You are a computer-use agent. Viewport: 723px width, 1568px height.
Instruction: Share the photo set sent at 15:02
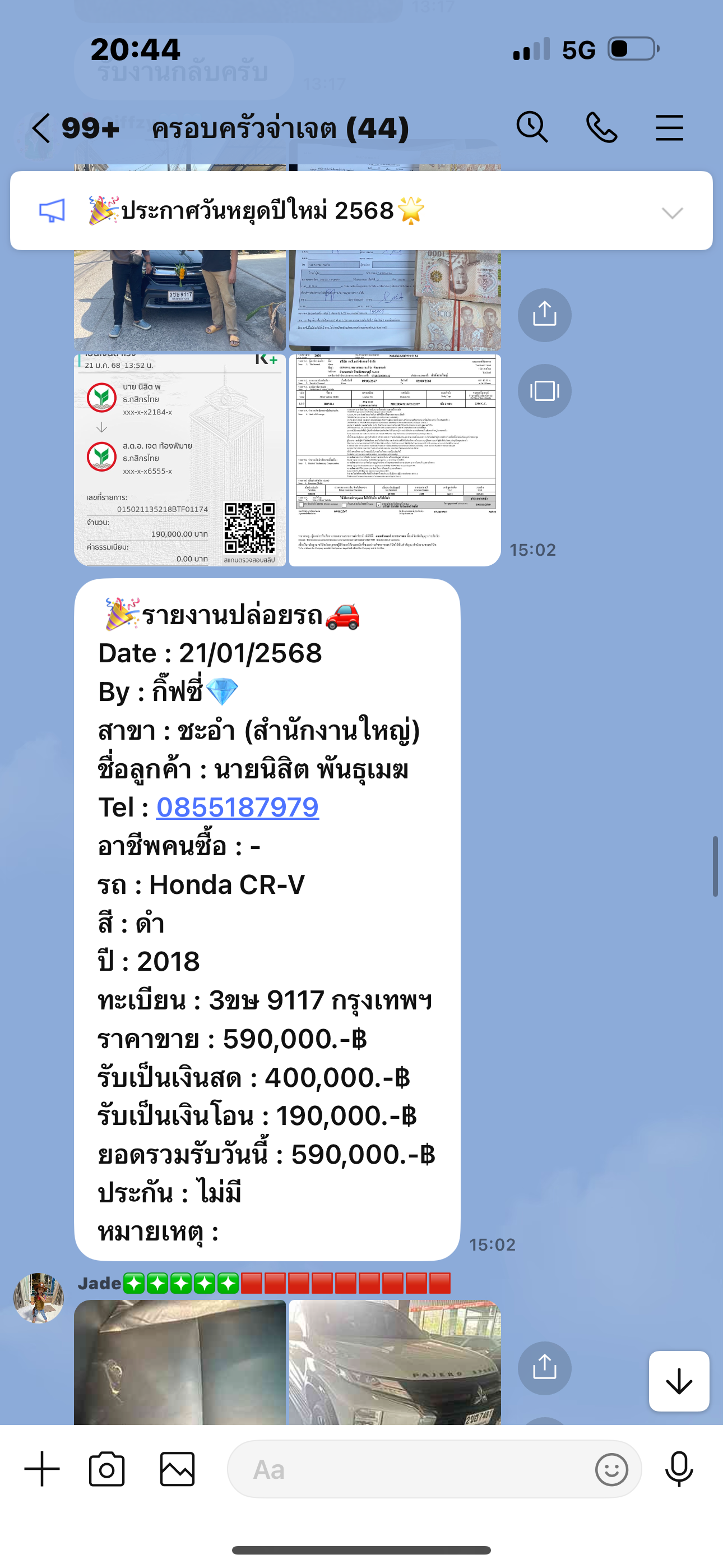pos(544,315)
